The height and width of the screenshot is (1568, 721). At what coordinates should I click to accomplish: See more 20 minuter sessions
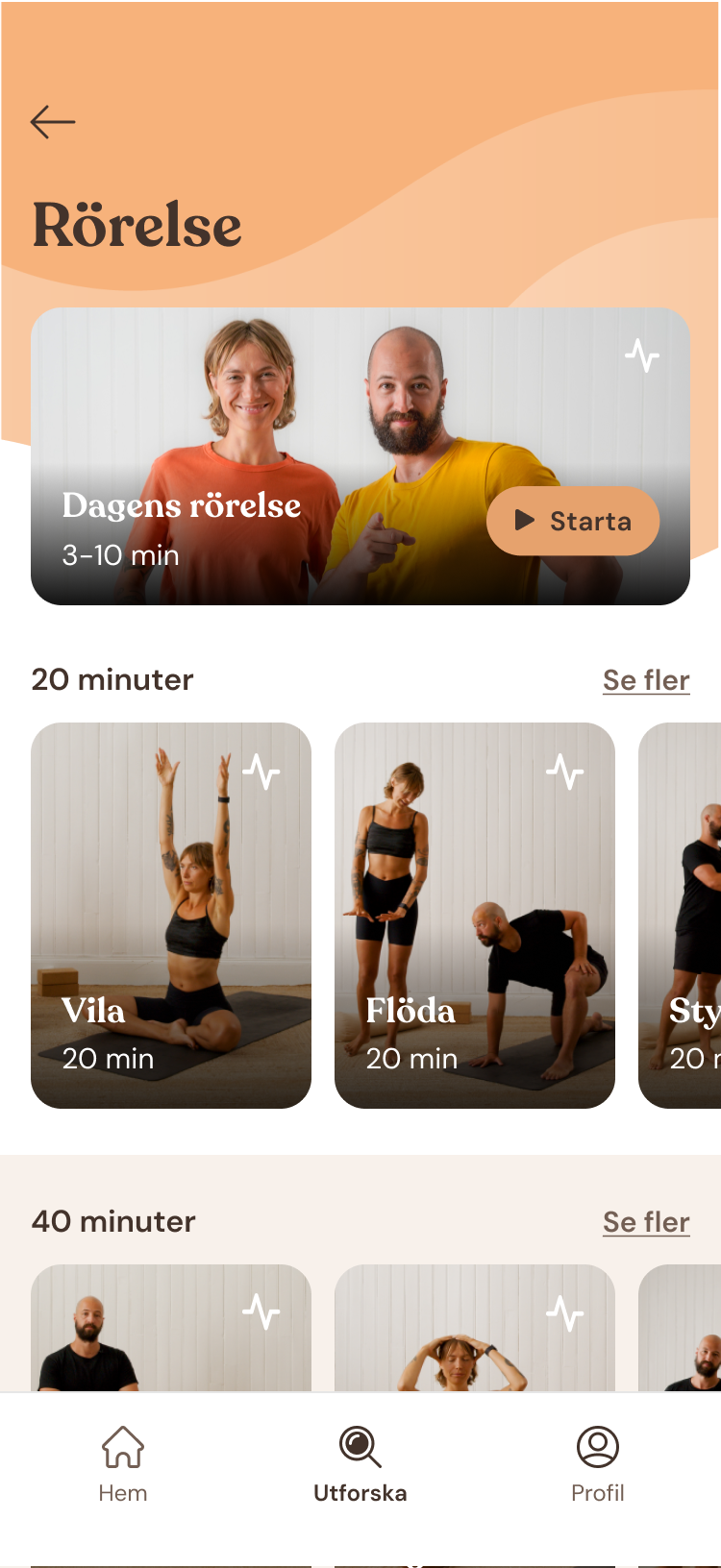pos(646,680)
